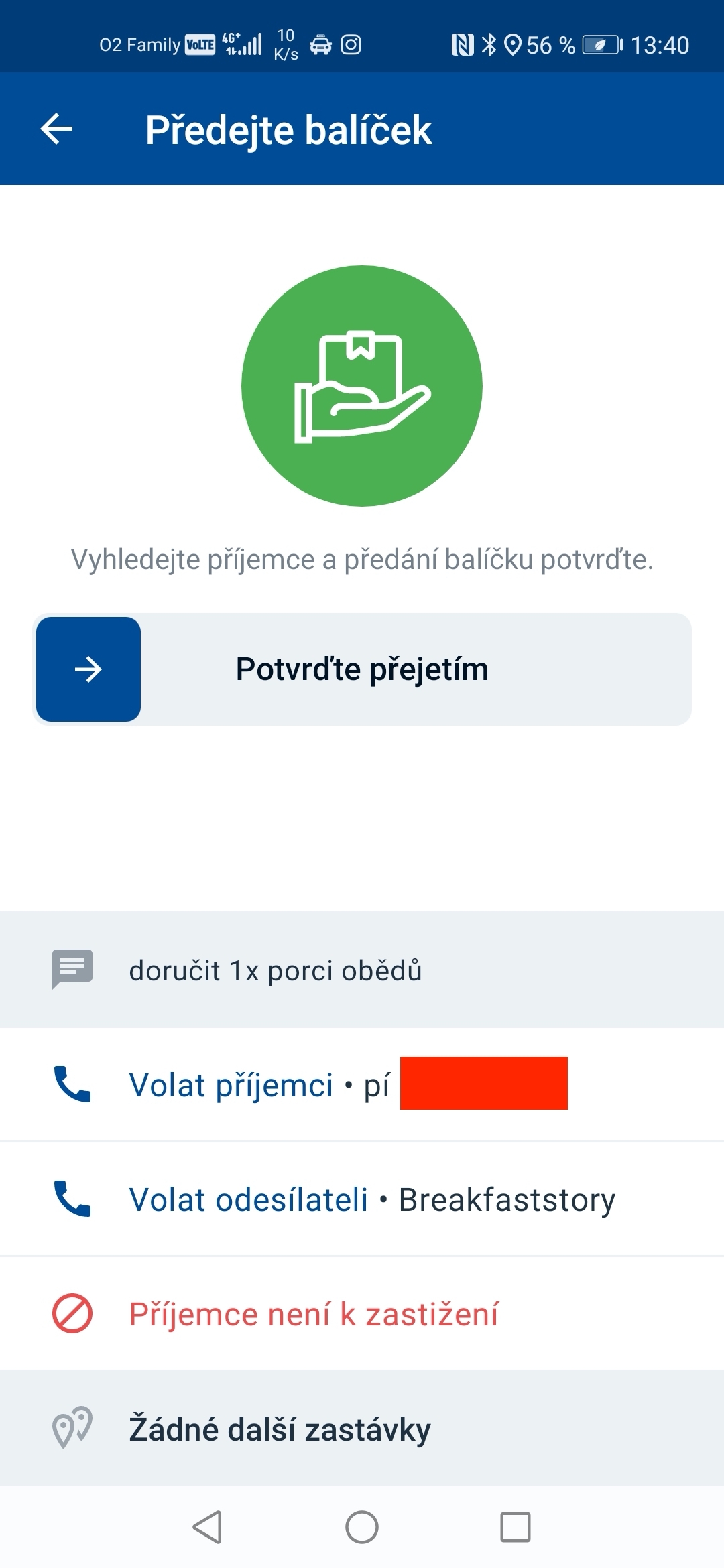The image size is (724, 1568).
Task: Use the Potvrďte přejetím slider control
Action: coord(362,669)
